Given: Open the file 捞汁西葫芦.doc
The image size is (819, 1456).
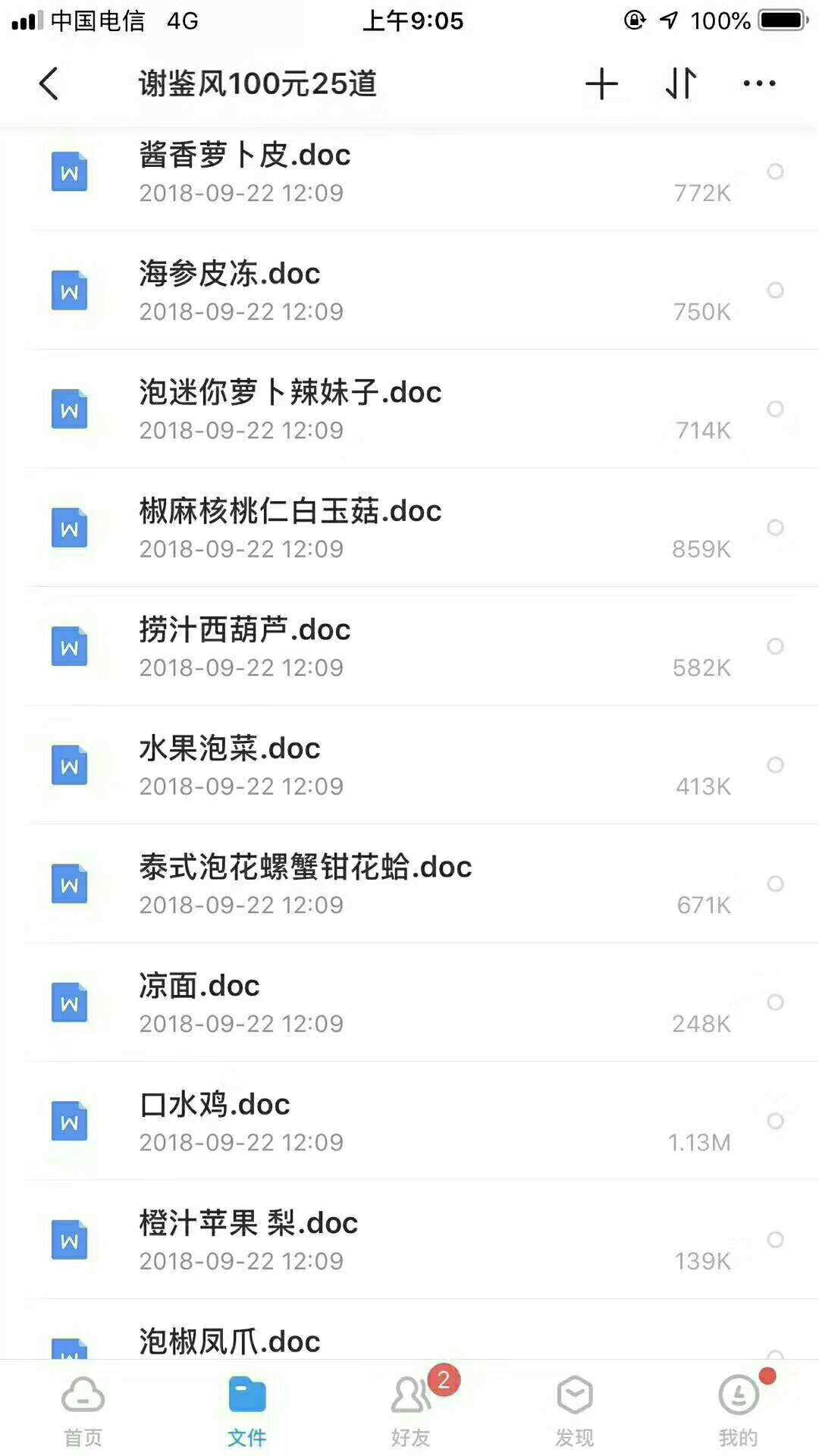Looking at the screenshot, I should point(245,630).
